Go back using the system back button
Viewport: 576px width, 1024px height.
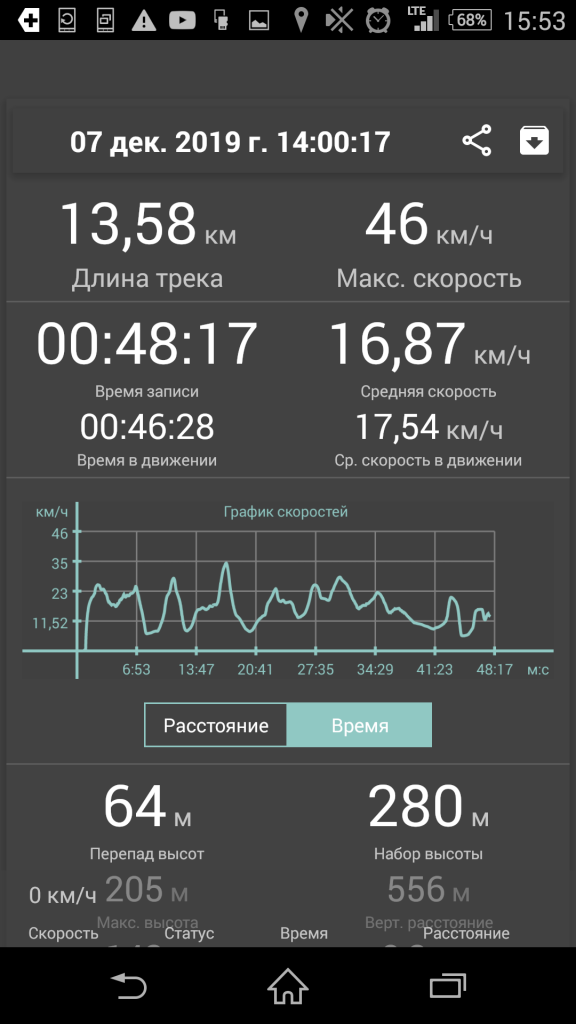tap(129, 985)
